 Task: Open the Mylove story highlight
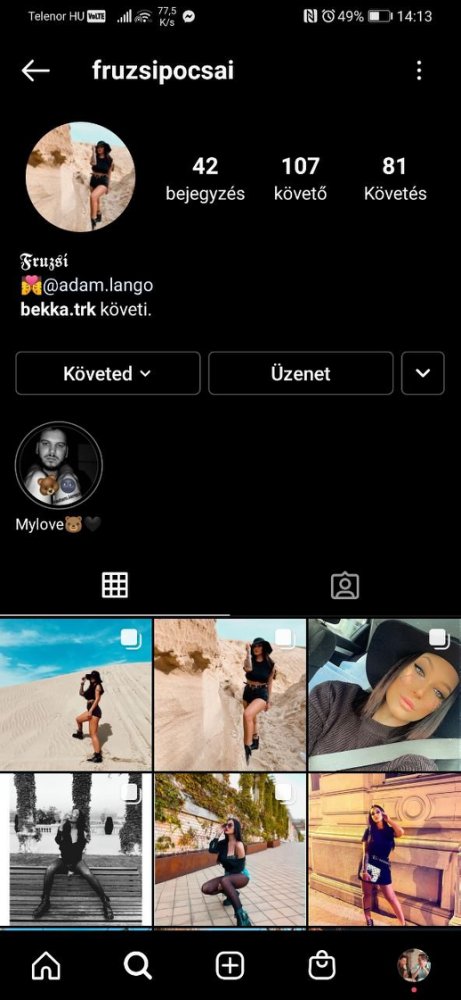(x=59, y=465)
